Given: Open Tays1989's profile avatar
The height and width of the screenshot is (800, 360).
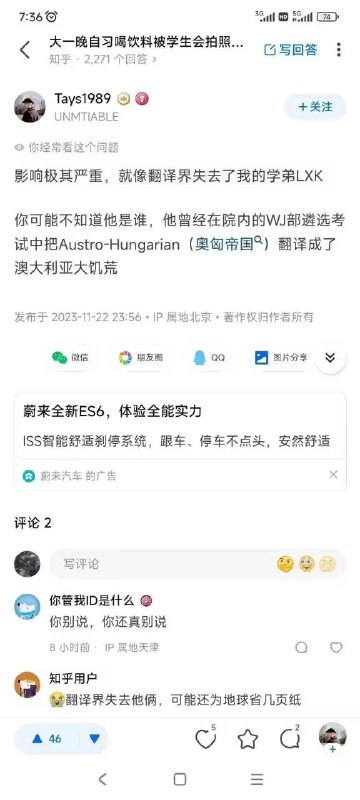Looking at the screenshot, I should pos(30,107).
